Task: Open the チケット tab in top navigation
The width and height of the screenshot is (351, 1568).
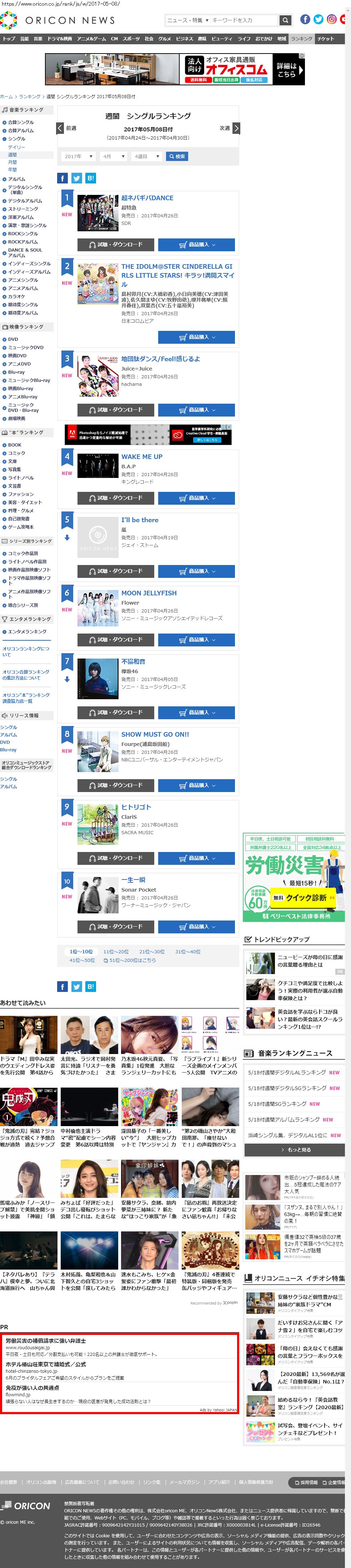Action: [326, 39]
